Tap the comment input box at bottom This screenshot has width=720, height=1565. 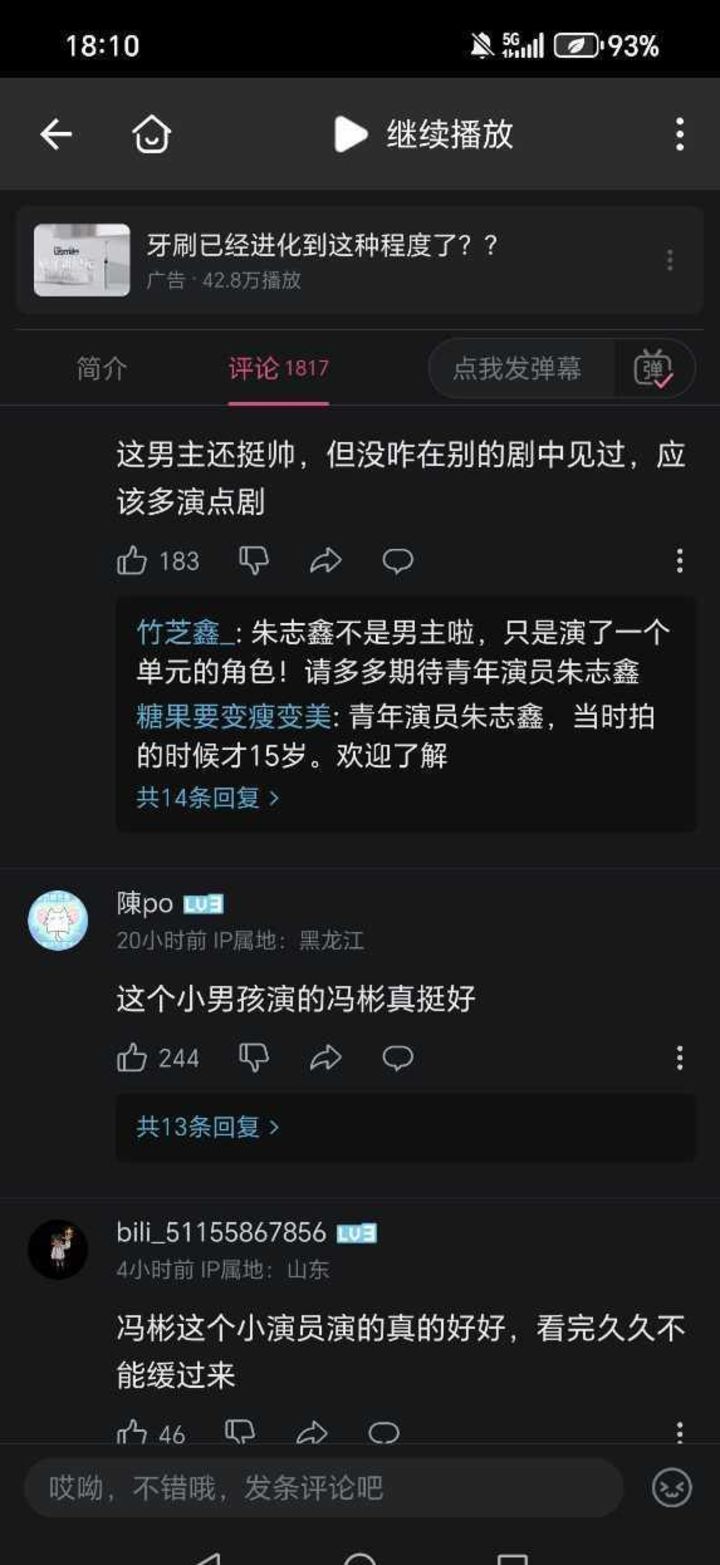324,1488
